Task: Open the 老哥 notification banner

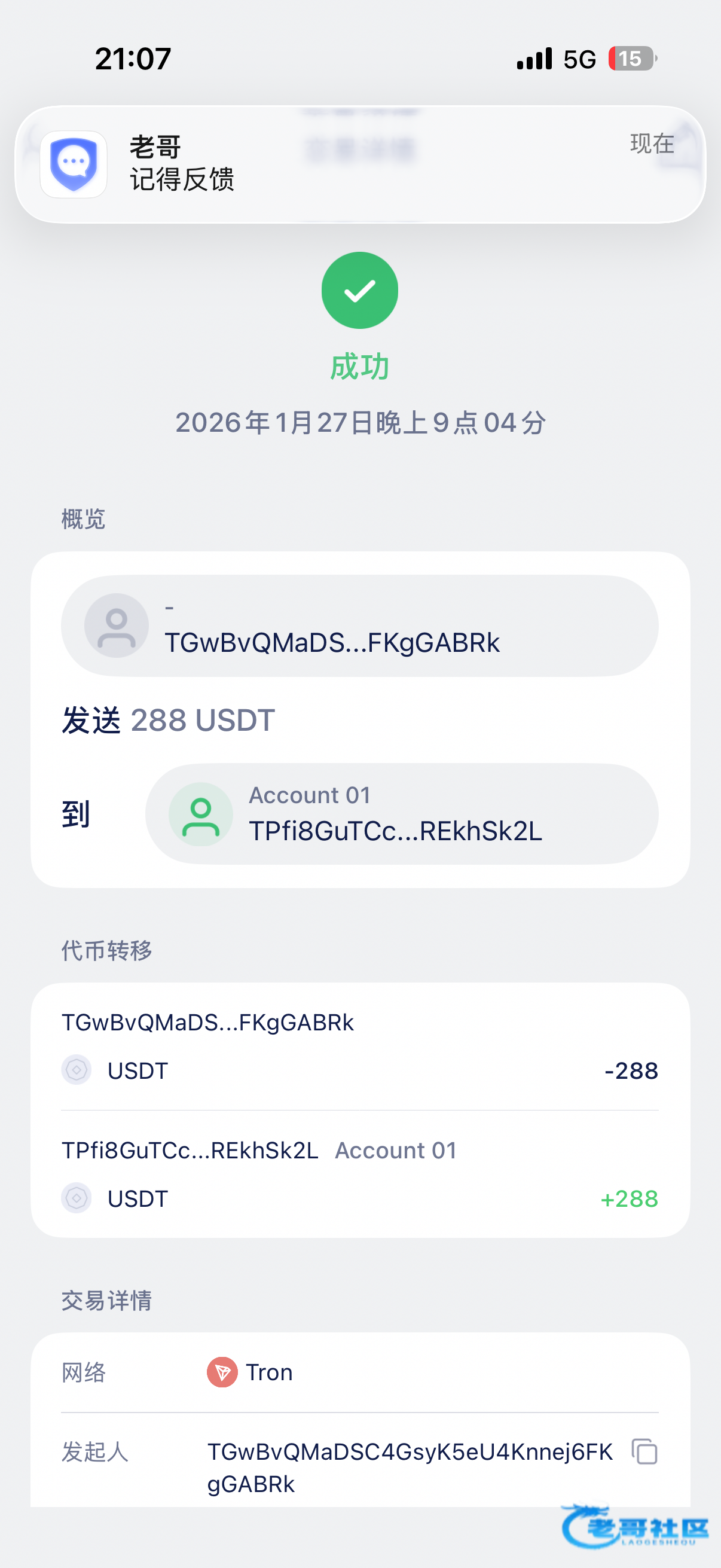Action: [359, 164]
